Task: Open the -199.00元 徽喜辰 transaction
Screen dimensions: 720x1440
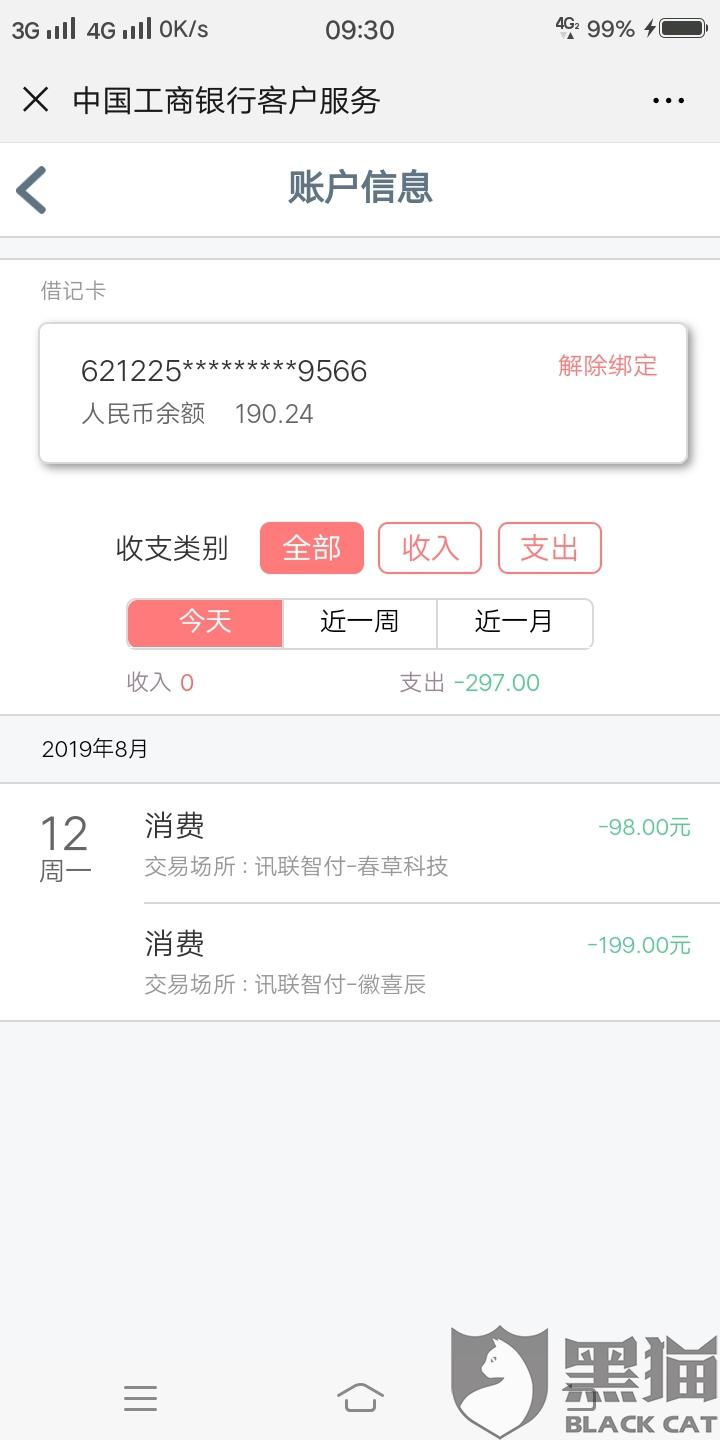Action: [x=417, y=962]
